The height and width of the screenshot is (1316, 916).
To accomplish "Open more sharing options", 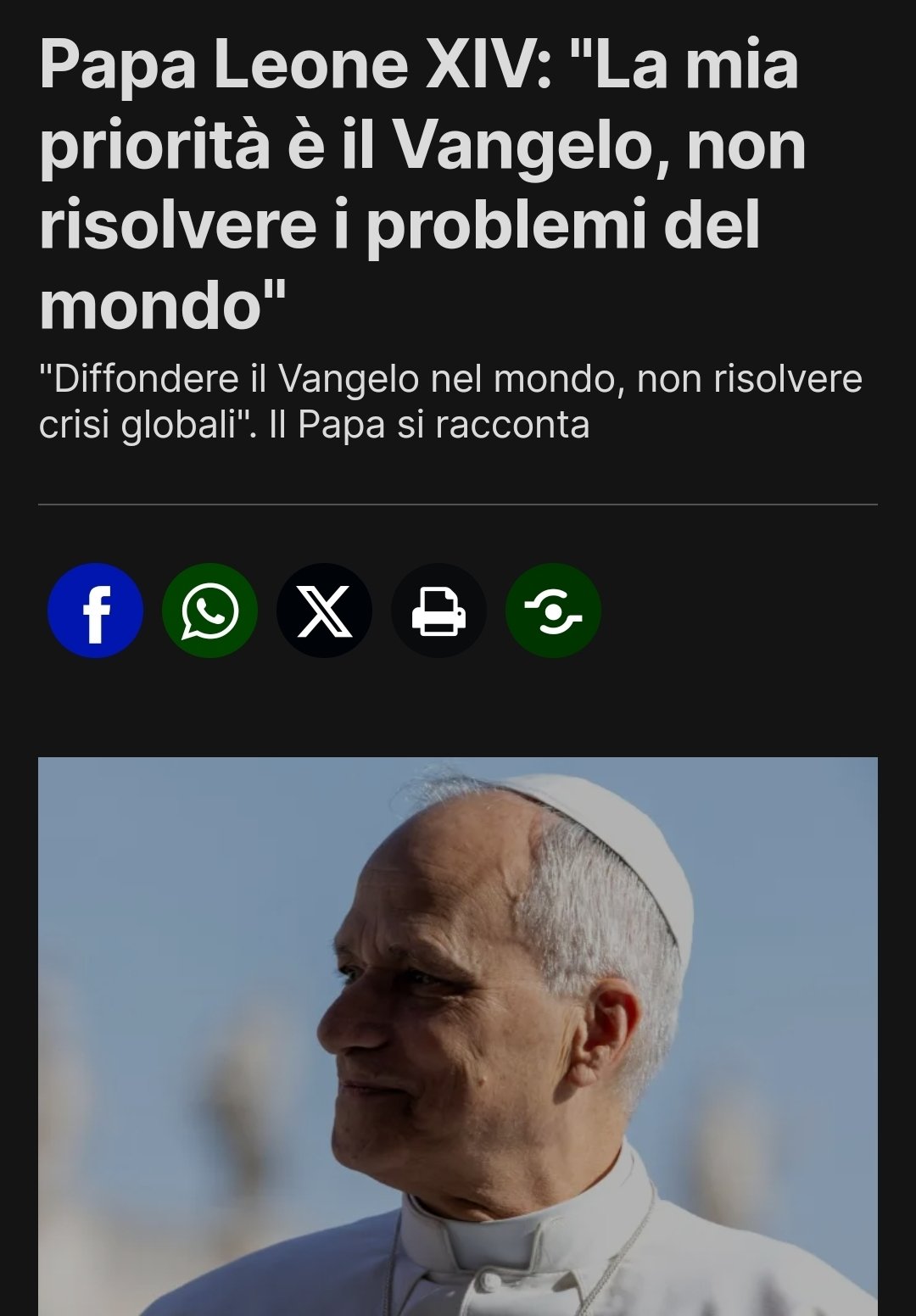I will 553,611.
